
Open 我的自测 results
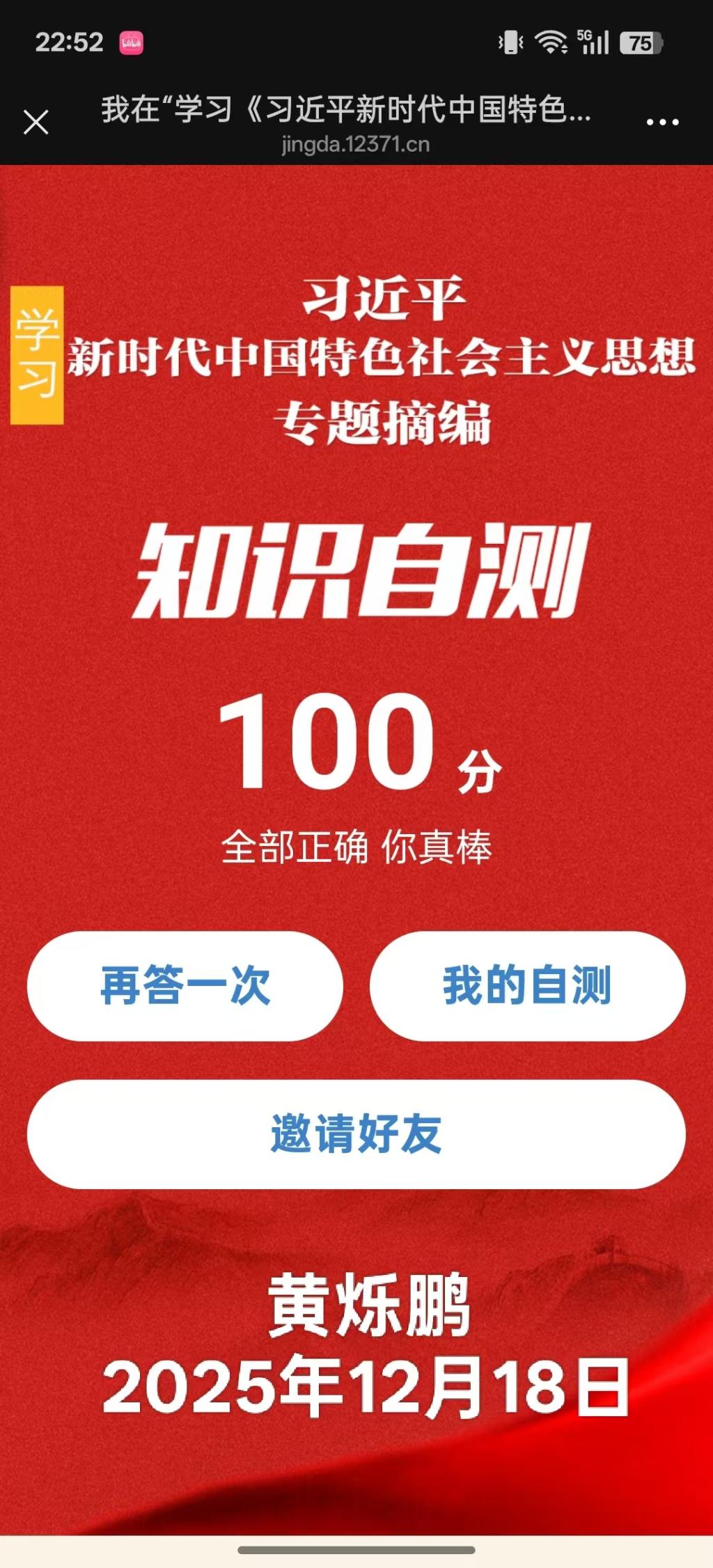pyautogui.click(x=527, y=986)
